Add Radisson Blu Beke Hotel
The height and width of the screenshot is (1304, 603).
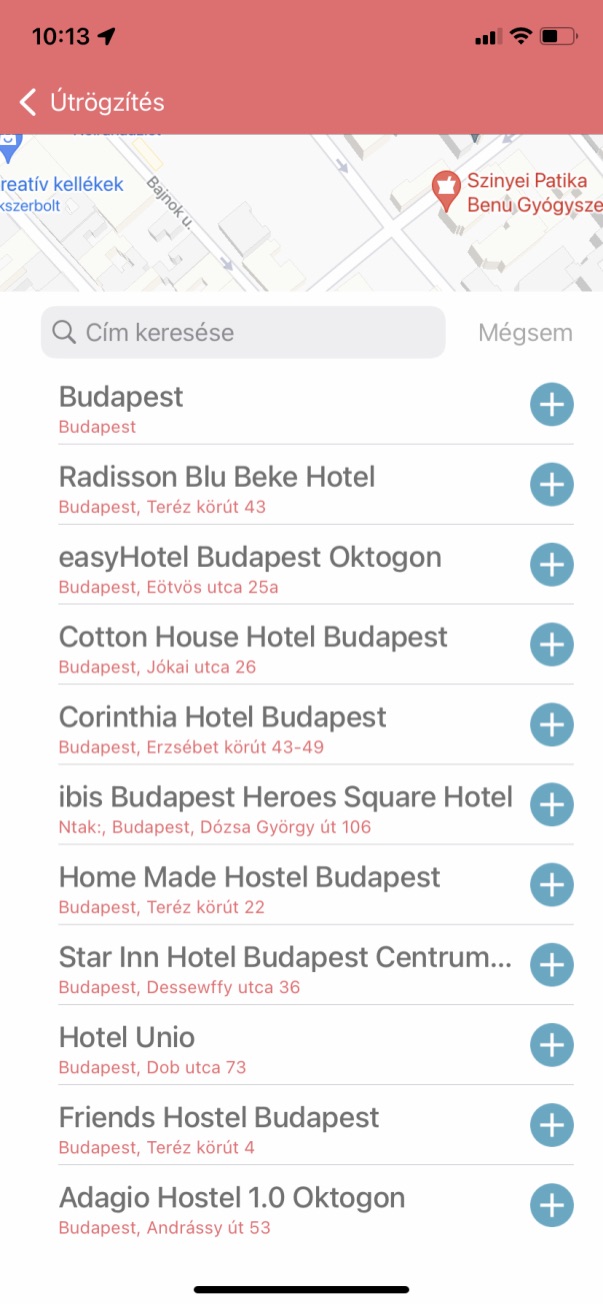click(551, 485)
